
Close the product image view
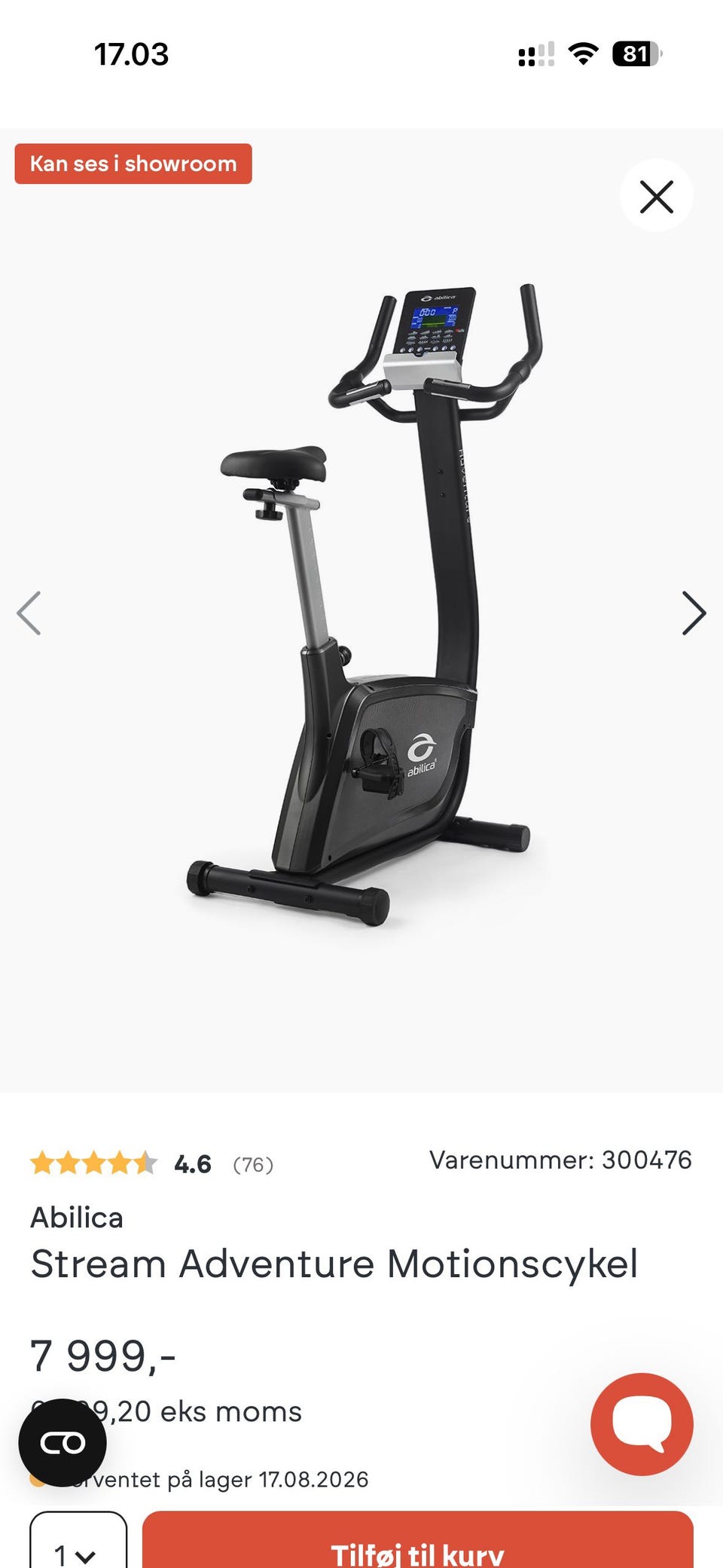point(656,196)
